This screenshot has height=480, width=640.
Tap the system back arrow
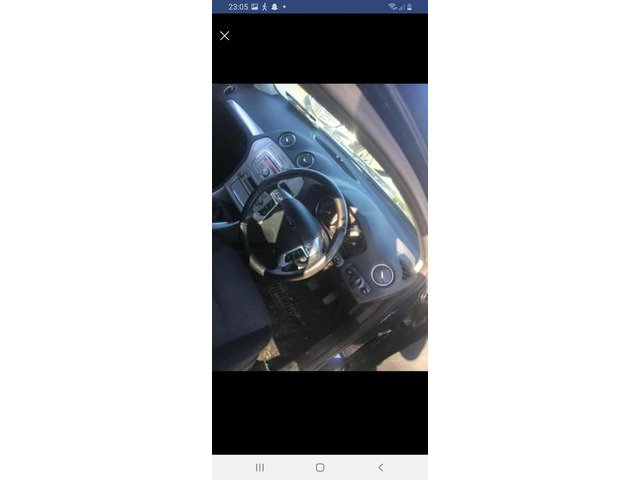380,467
